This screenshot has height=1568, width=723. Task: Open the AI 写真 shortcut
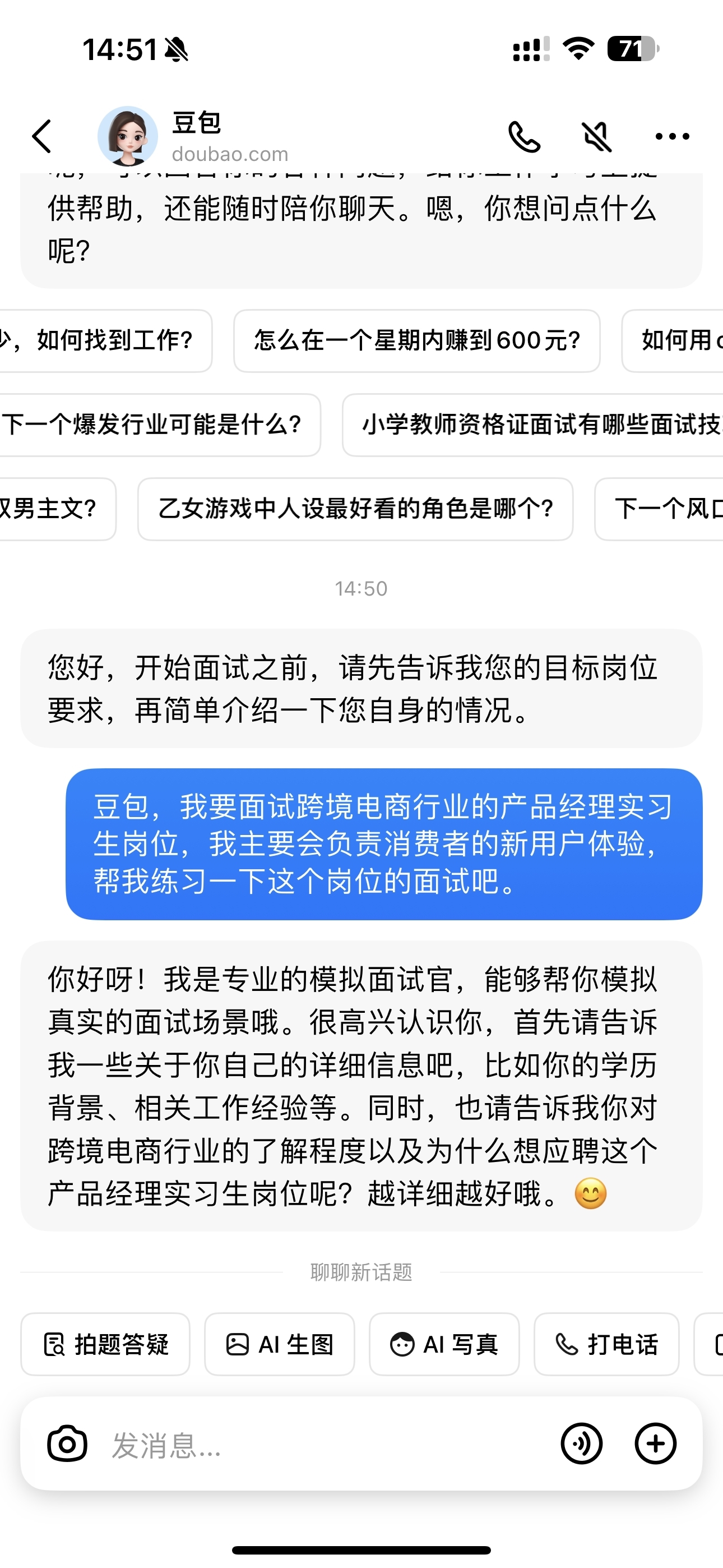[x=444, y=1343]
